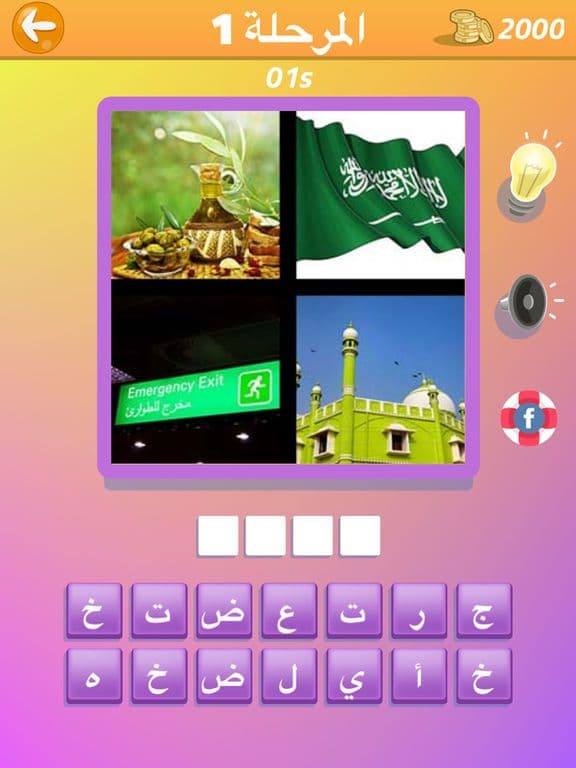The image size is (576, 768).
Task: Use the light bulb hint
Action: pyautogui.click(x=530, y=176)
